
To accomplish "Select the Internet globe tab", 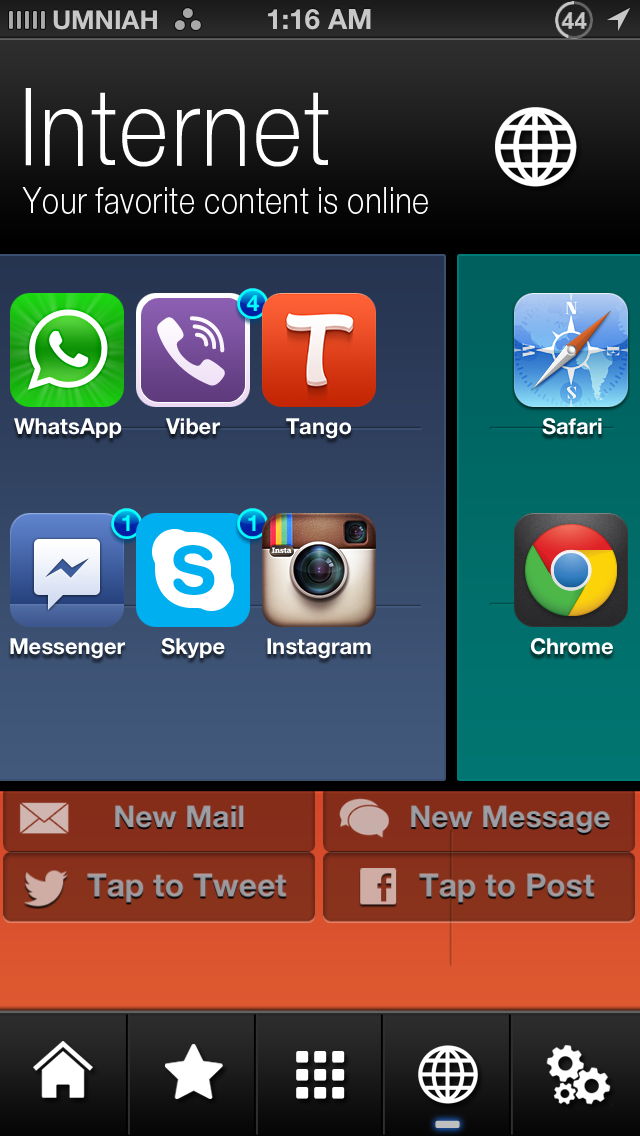I will pos(447,1075).
